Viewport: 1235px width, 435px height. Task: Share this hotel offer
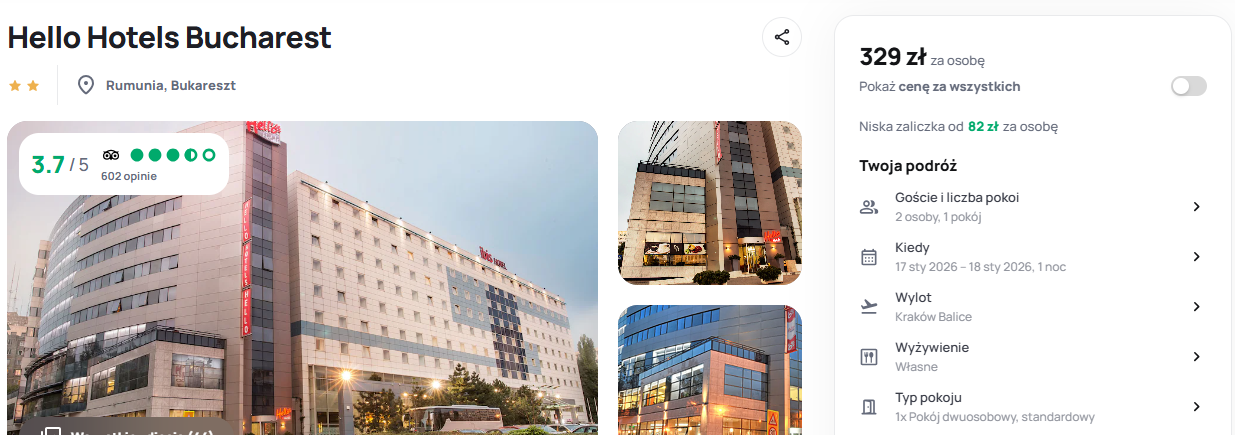pyautogui.click(x=782, y=37)
